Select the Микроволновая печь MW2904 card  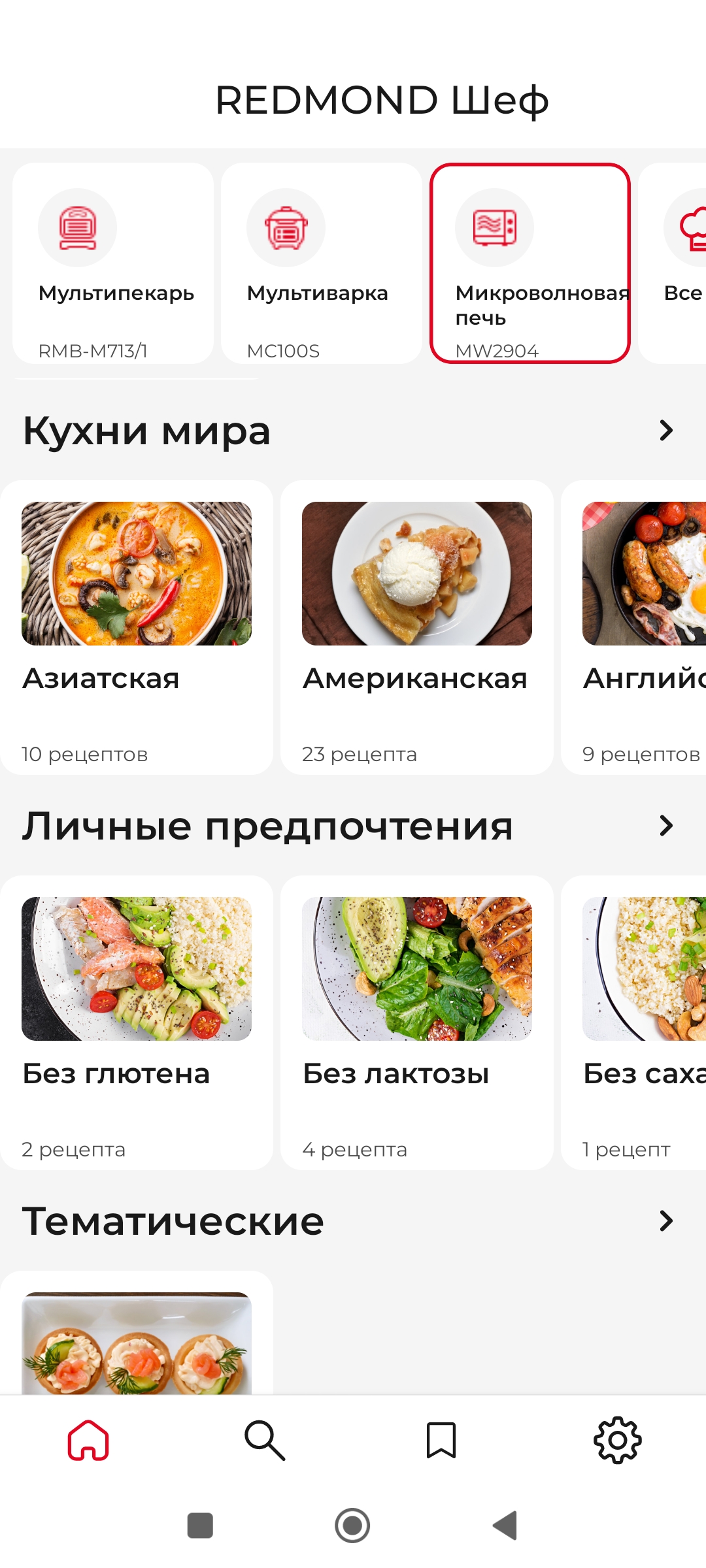point(529,263)
